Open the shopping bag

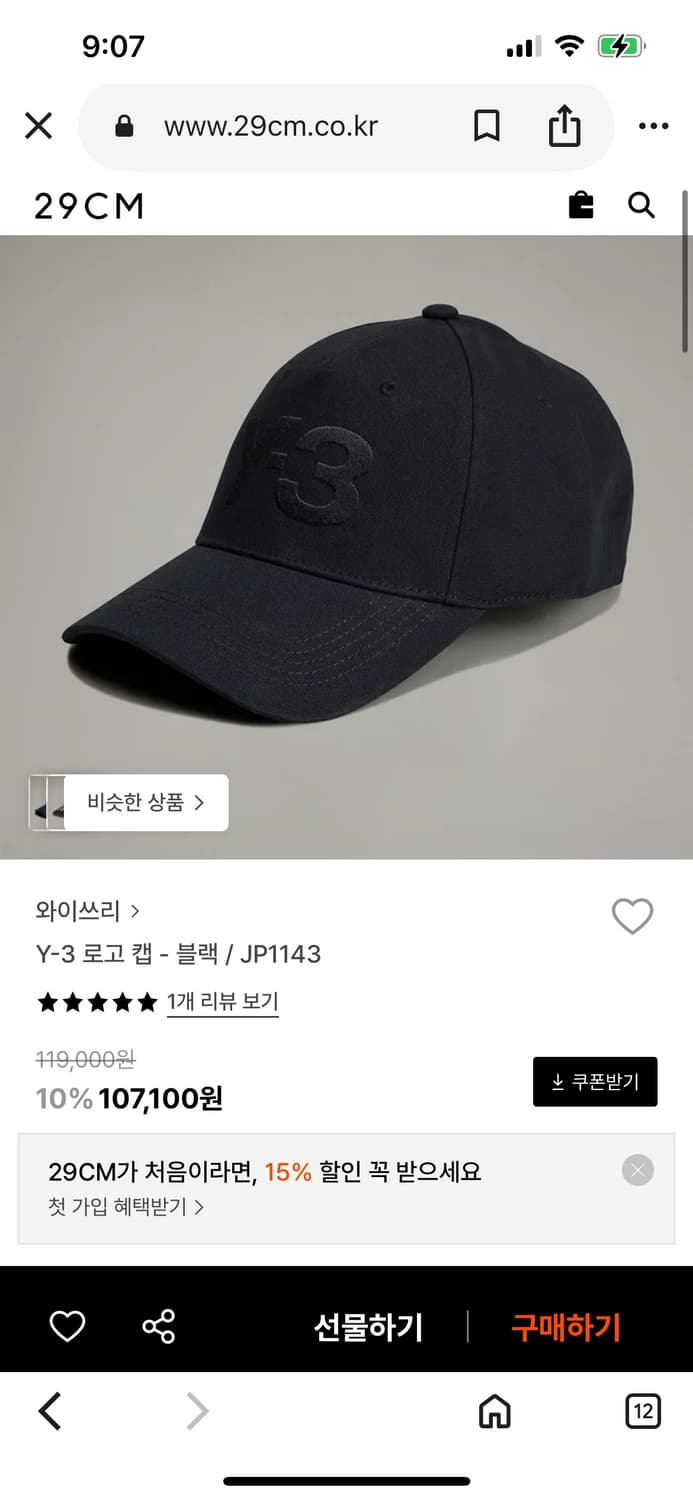coord(581,205)
